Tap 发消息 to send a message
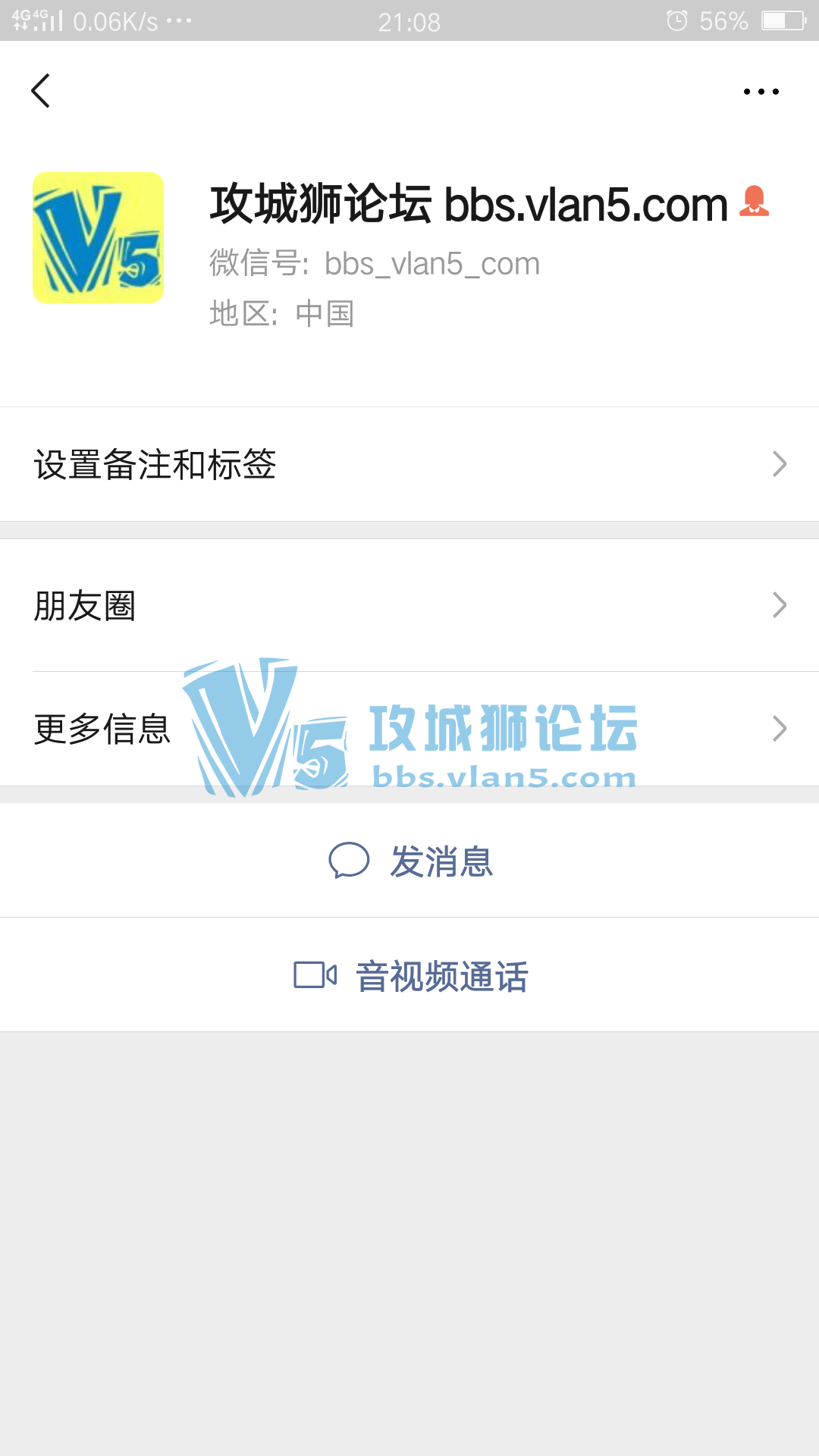This screenshot has width=819, height=1456. pos(411,861)
